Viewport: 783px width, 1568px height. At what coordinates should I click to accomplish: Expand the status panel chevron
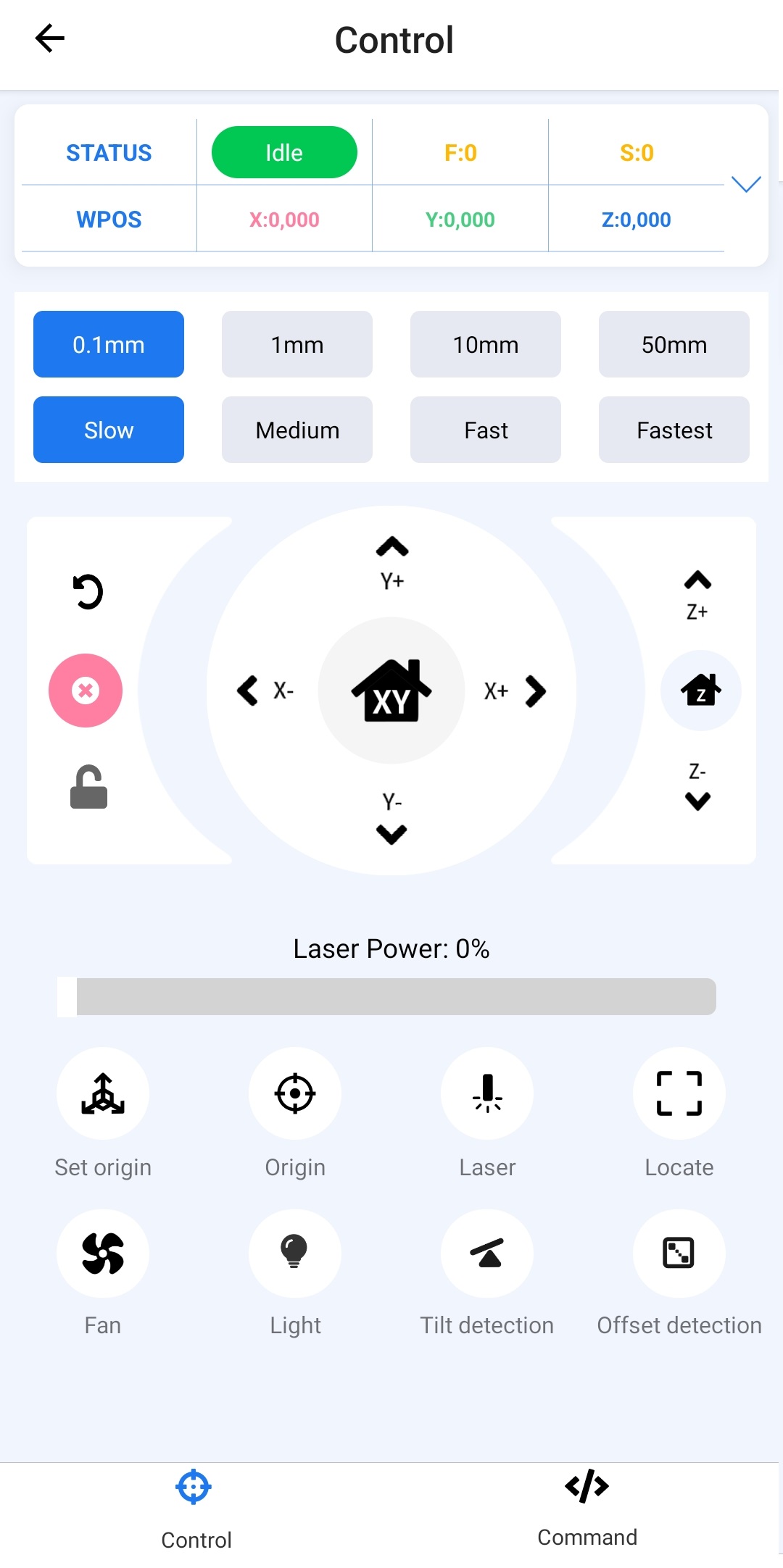coord(746,184)
